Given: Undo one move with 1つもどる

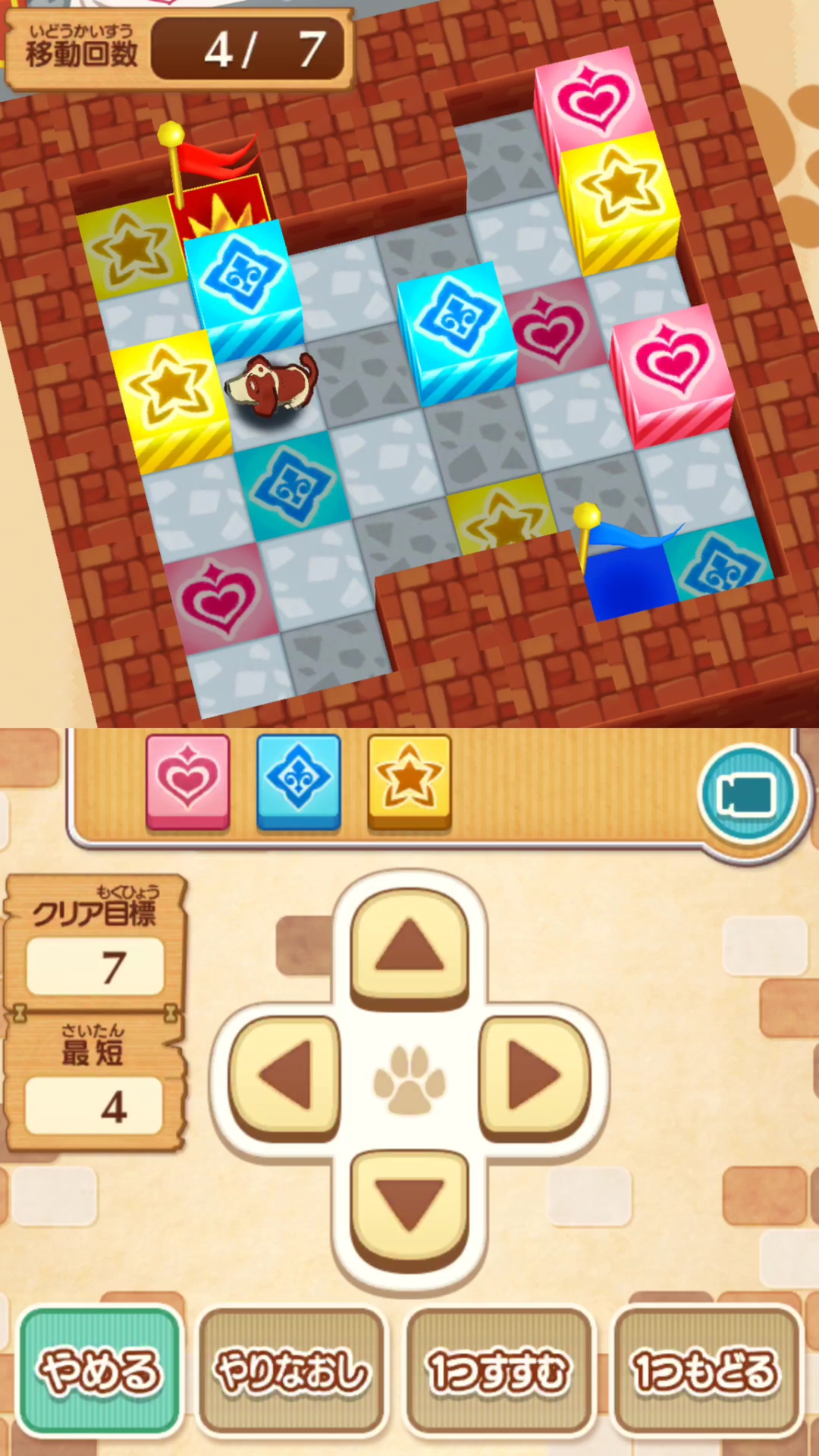Looking at the screenshot, I should [x=705, y=1371].
